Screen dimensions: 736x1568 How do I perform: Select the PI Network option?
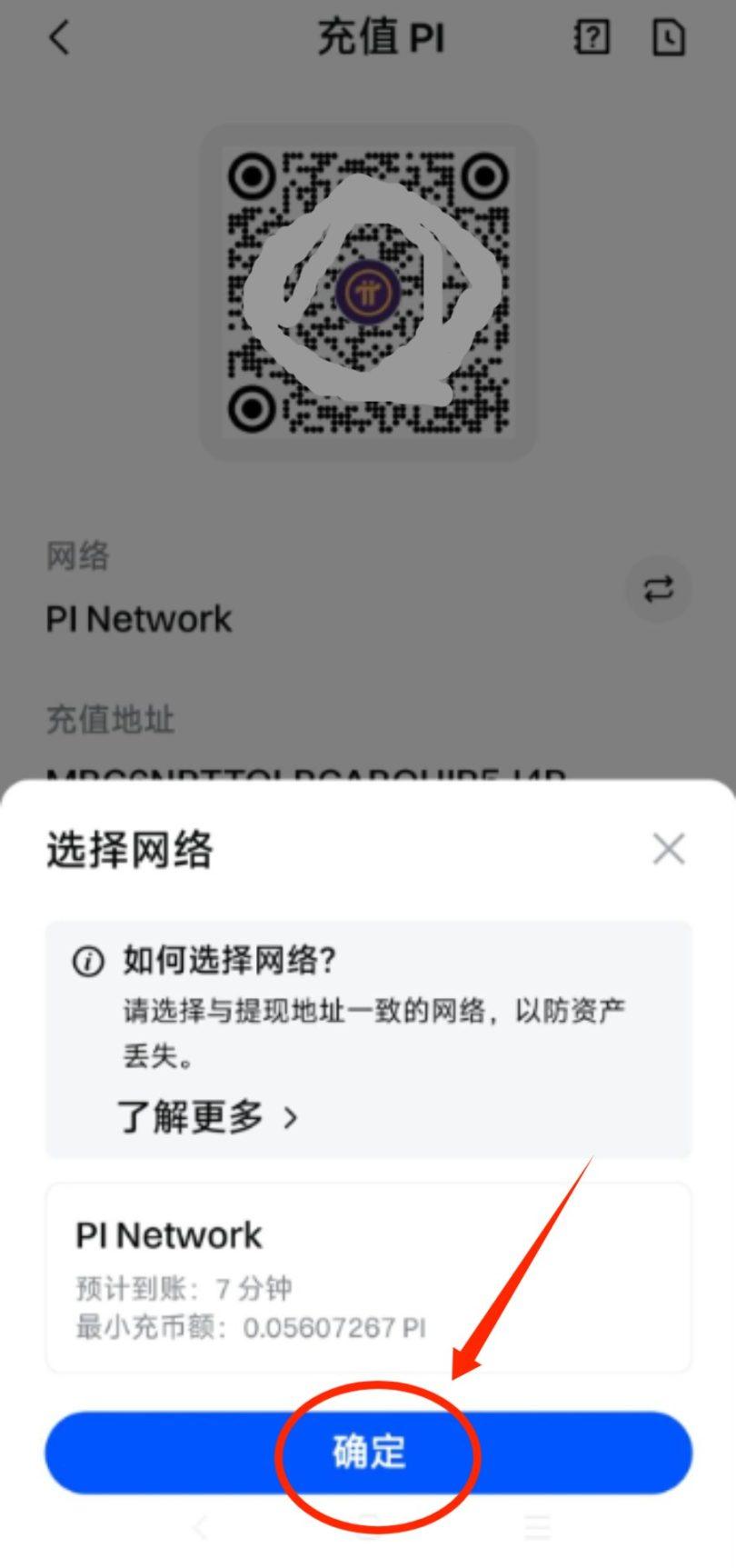click(368, 1277)
